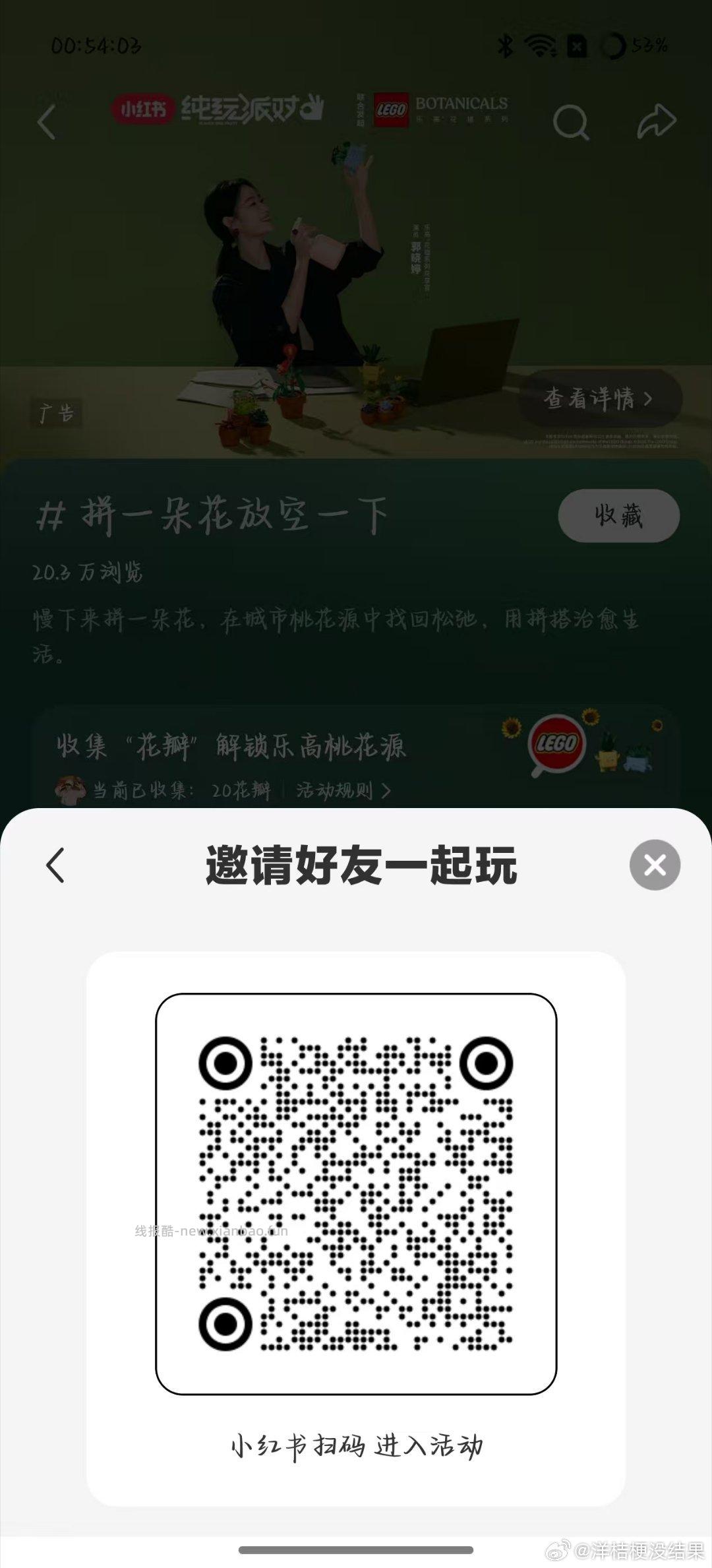Close the 邀请好友一起玩 dialog
Image resolution: width=712 pixels, height=1568 pixels.
pyautogui.click(x=653, y=865)
